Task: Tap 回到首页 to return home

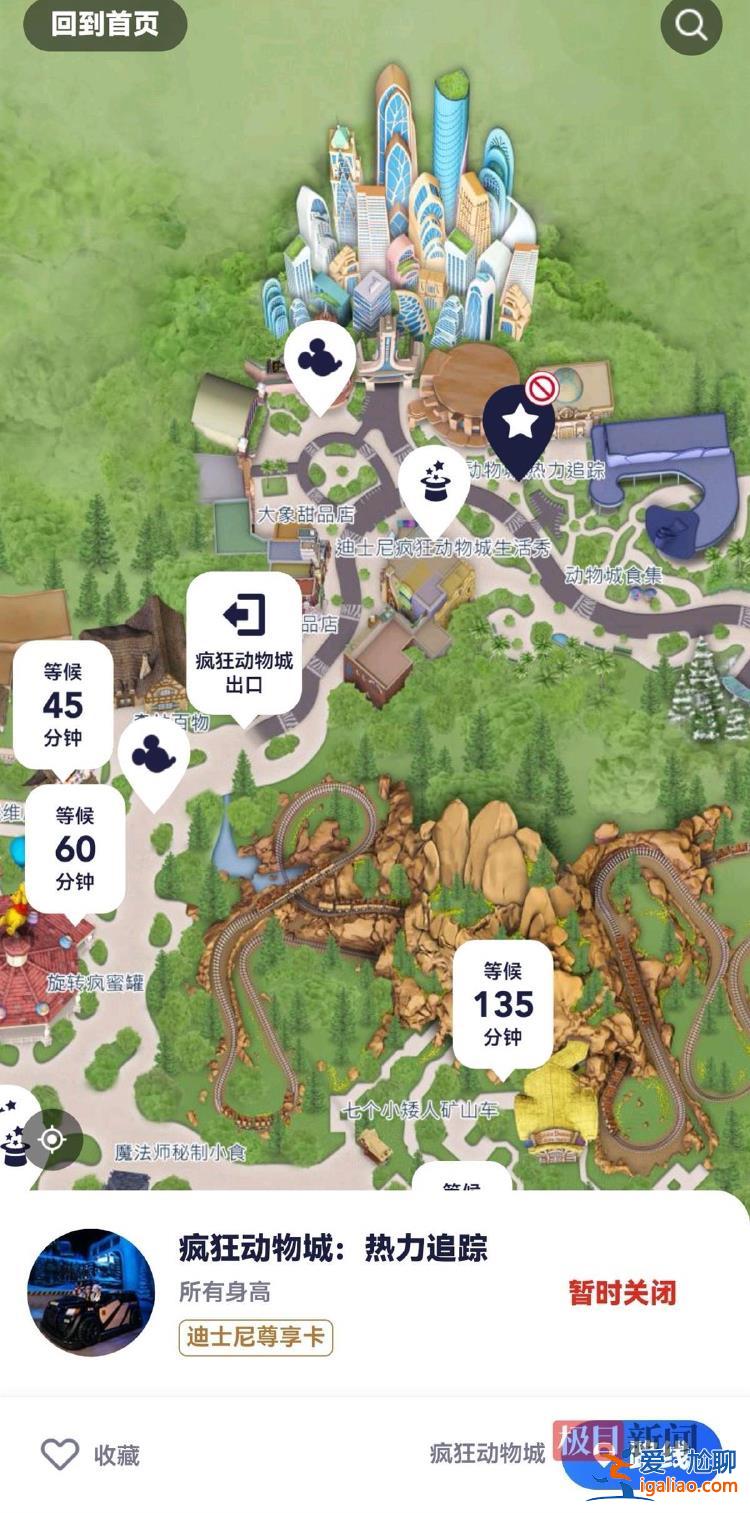Action: [x=105, y=24]
